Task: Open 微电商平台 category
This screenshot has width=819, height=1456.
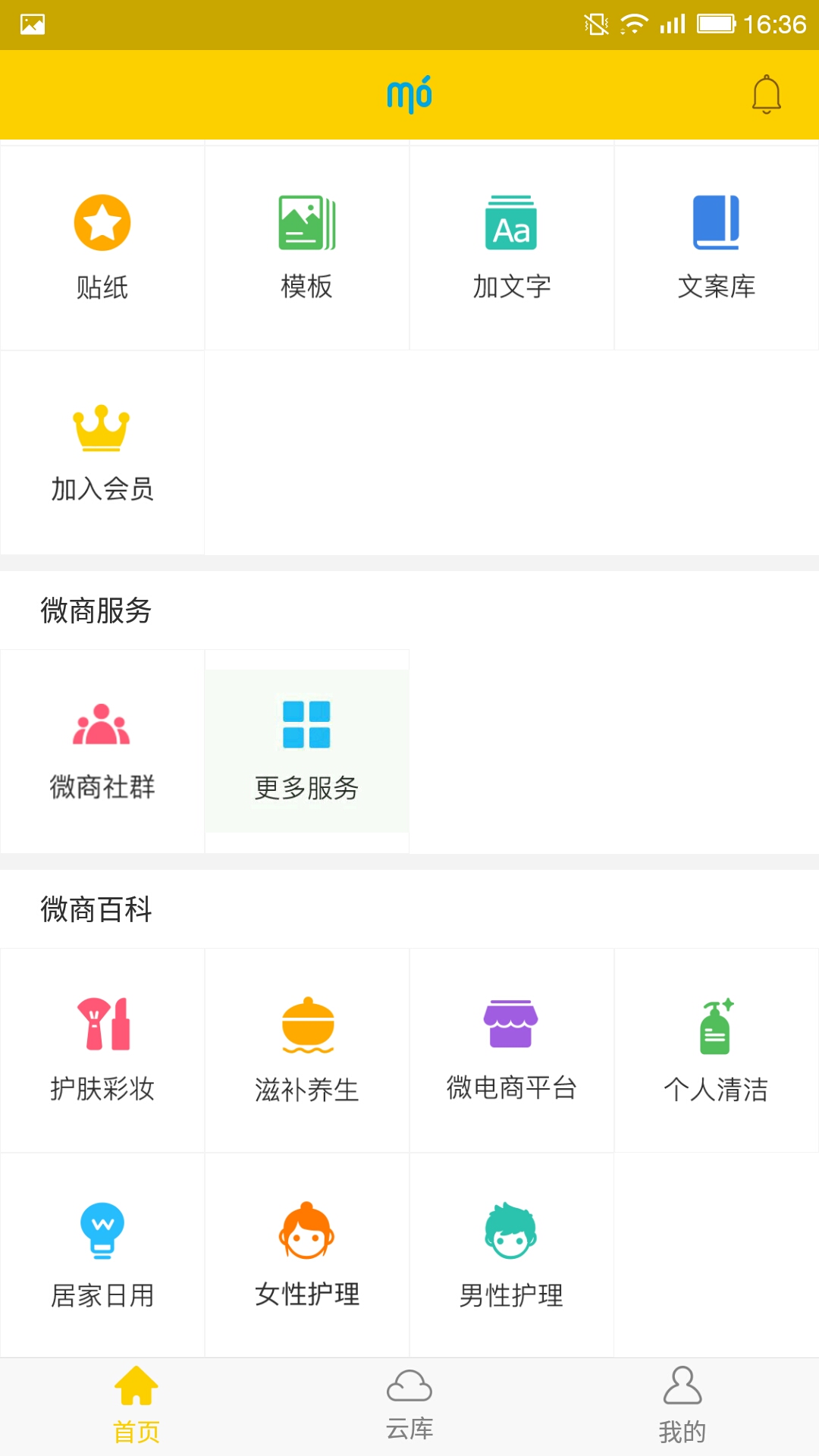Action: pos(512,1050)
